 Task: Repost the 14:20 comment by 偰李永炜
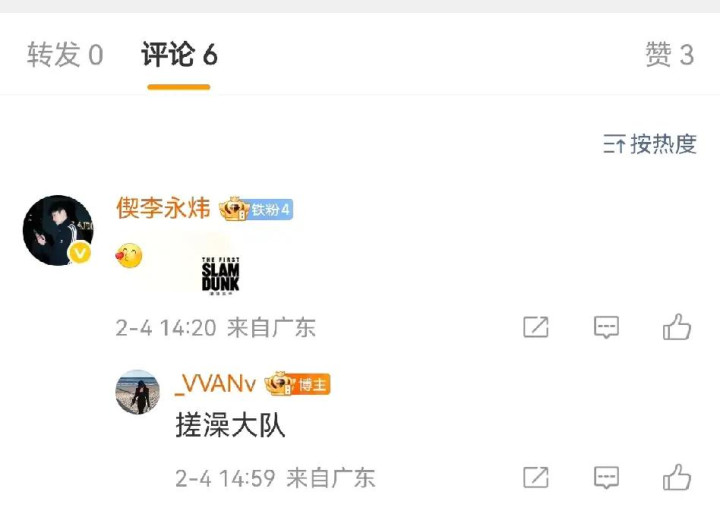[536, 327]
